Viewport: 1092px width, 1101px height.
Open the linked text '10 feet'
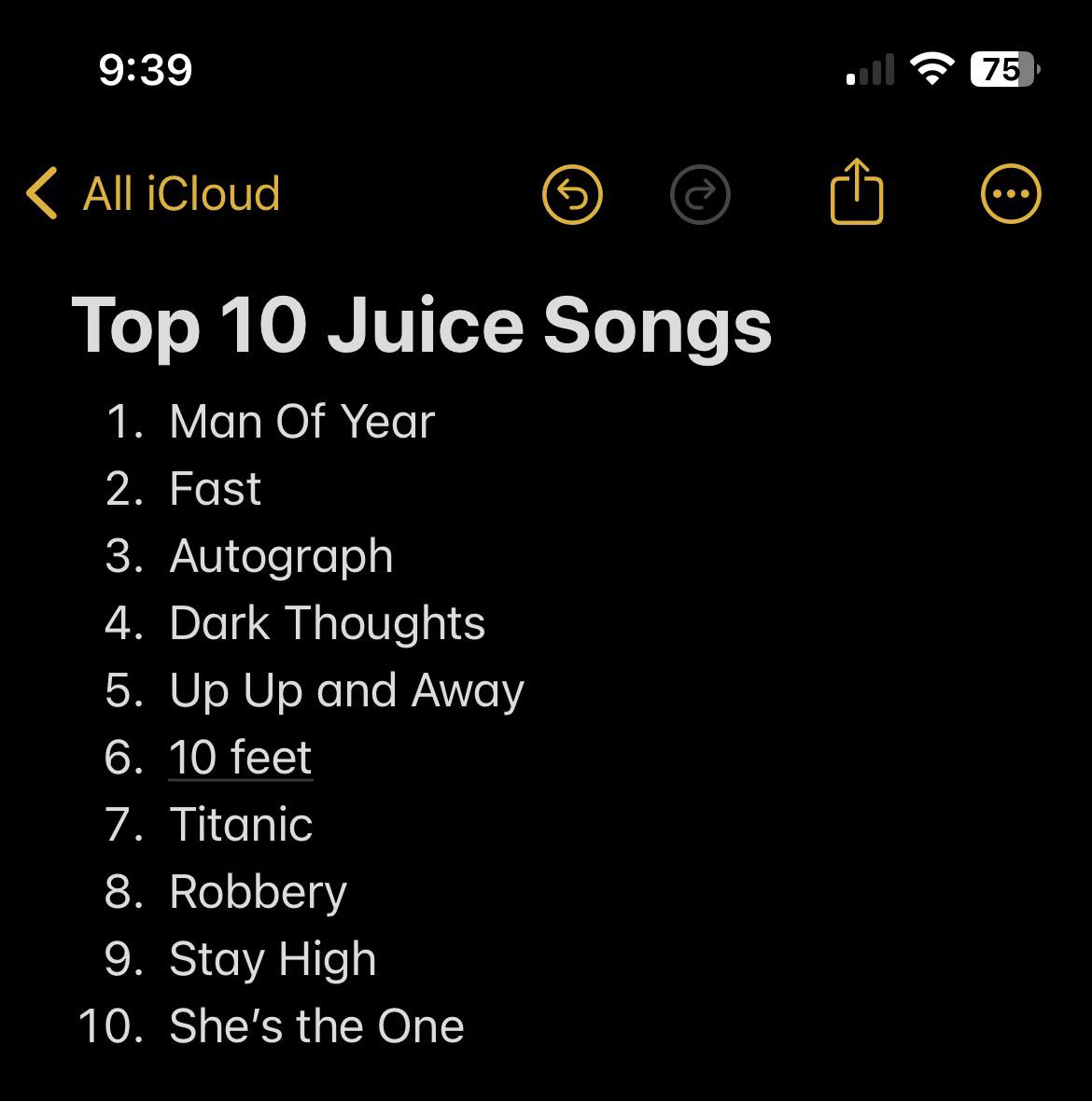[239, 758]
